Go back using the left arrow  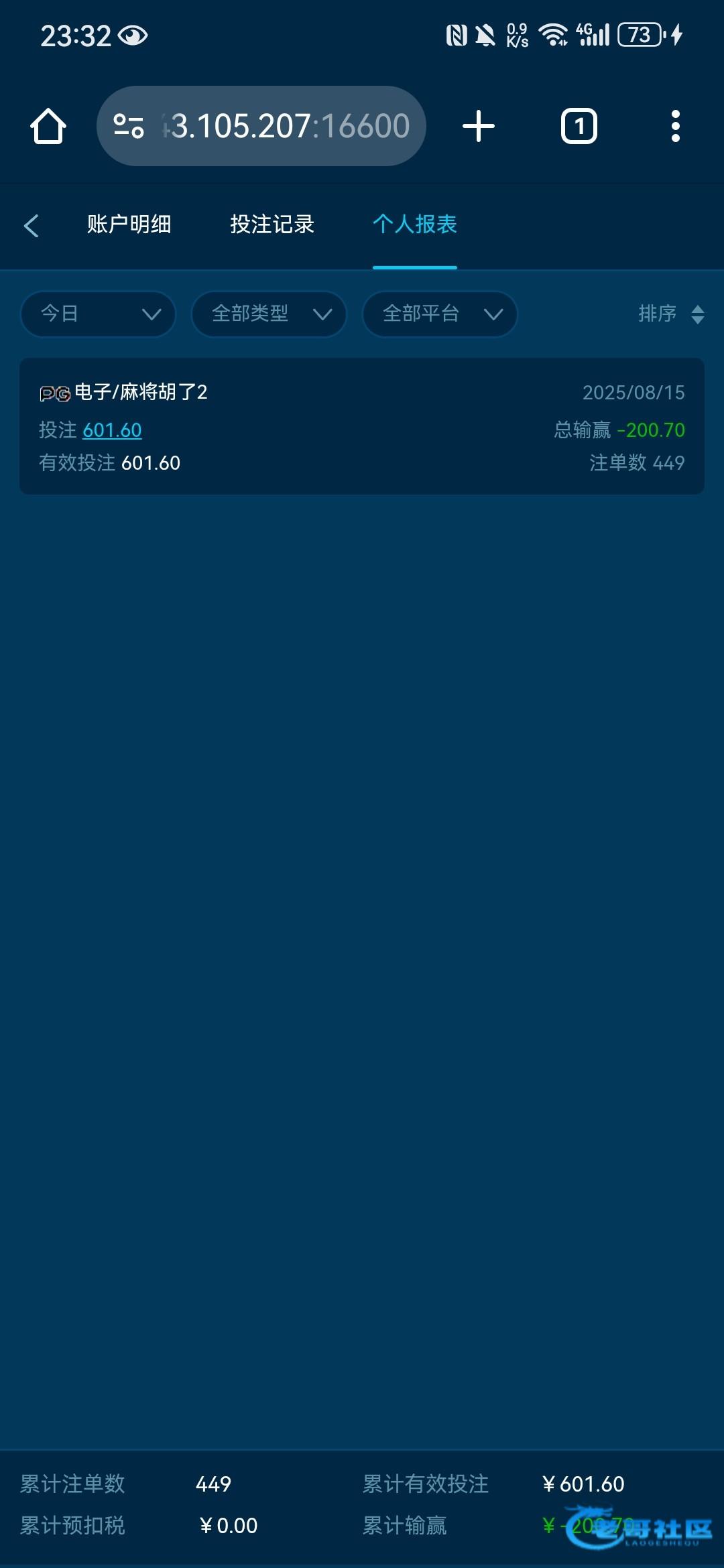tap(31, 225)
